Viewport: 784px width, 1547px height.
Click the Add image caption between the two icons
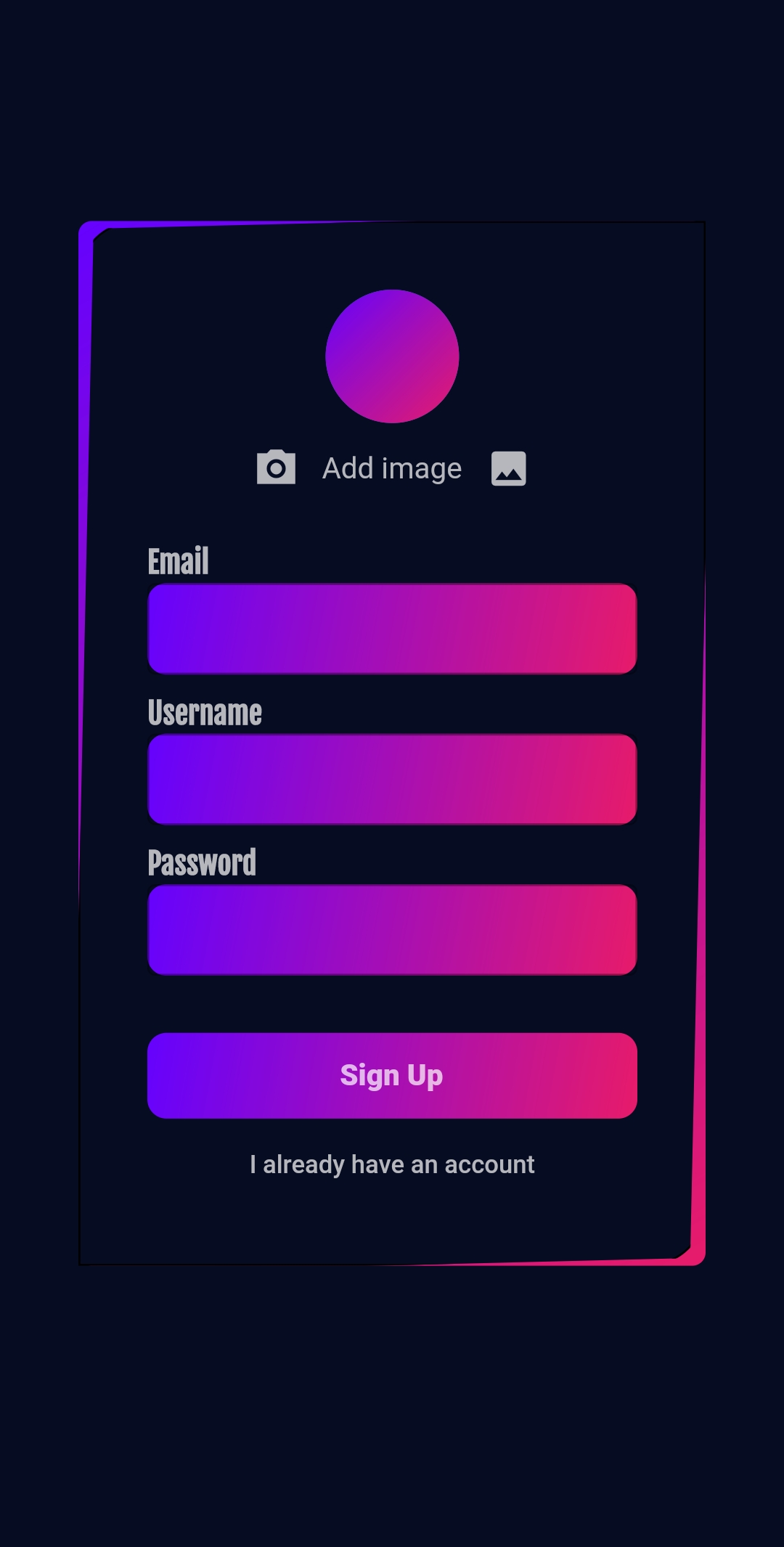(x=392, y=468)
